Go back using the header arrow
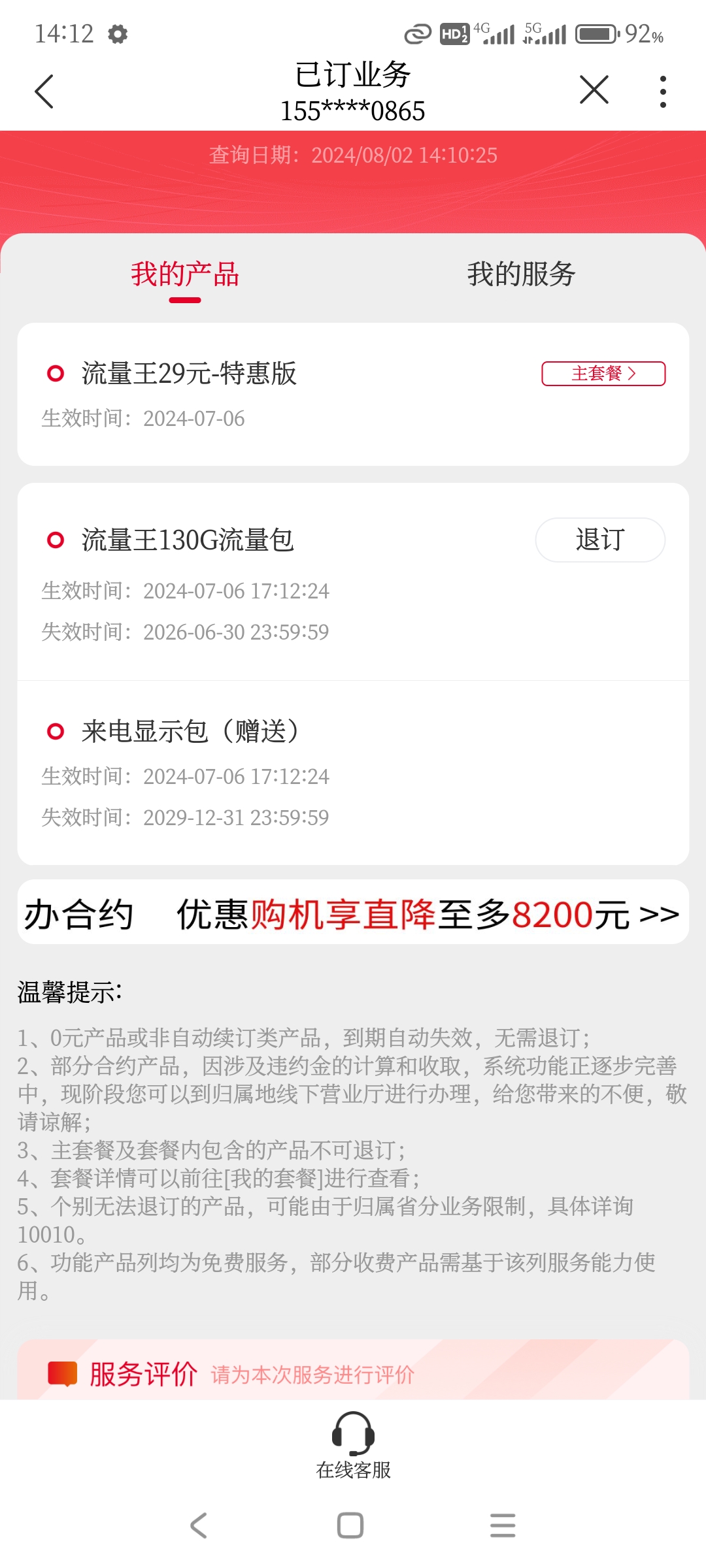This screenshot has width=706, height=1568. [44, 91]
